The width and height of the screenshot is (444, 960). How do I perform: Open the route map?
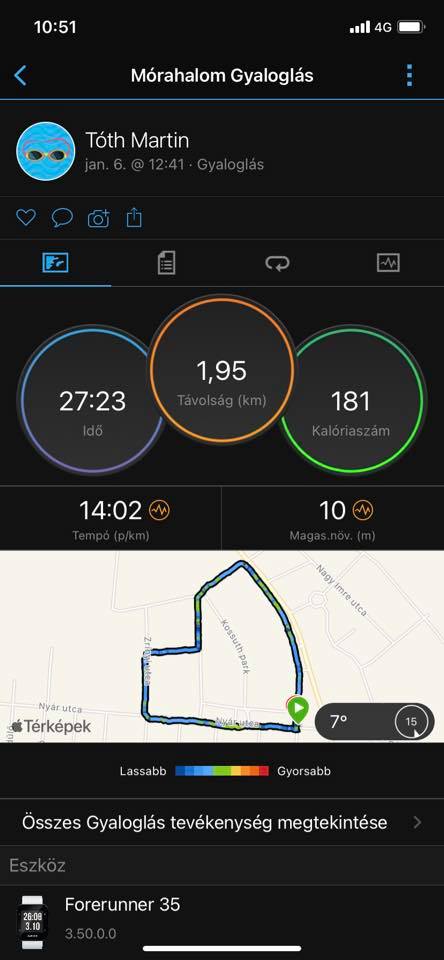[222, 647]
